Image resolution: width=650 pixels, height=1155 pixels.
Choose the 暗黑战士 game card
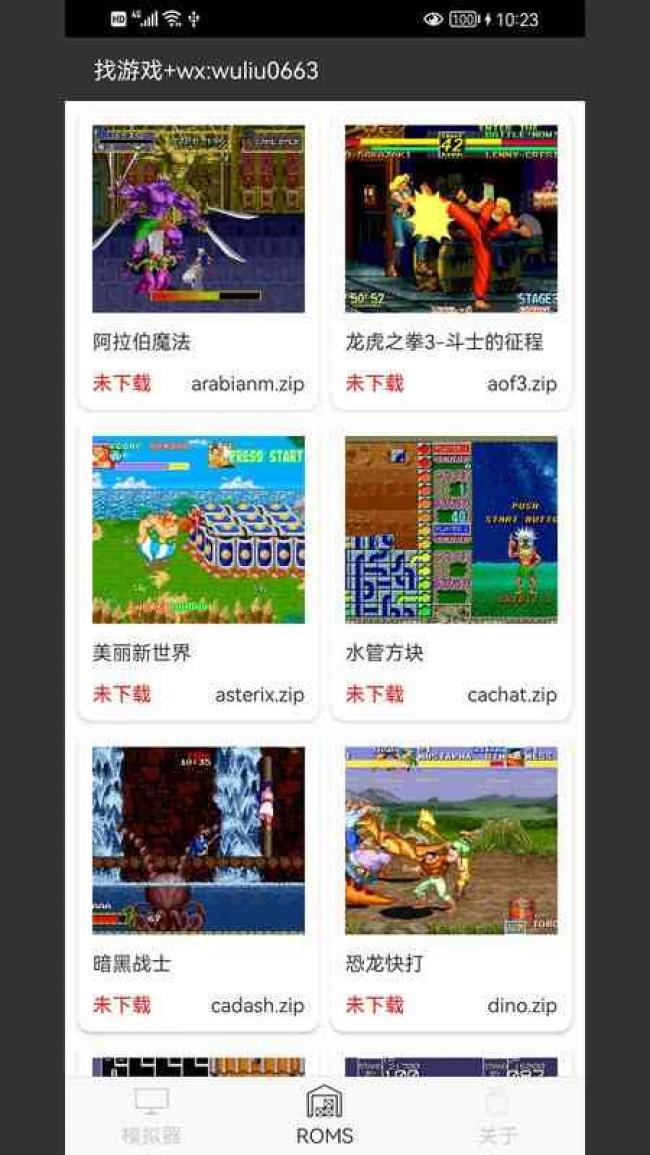198,882
